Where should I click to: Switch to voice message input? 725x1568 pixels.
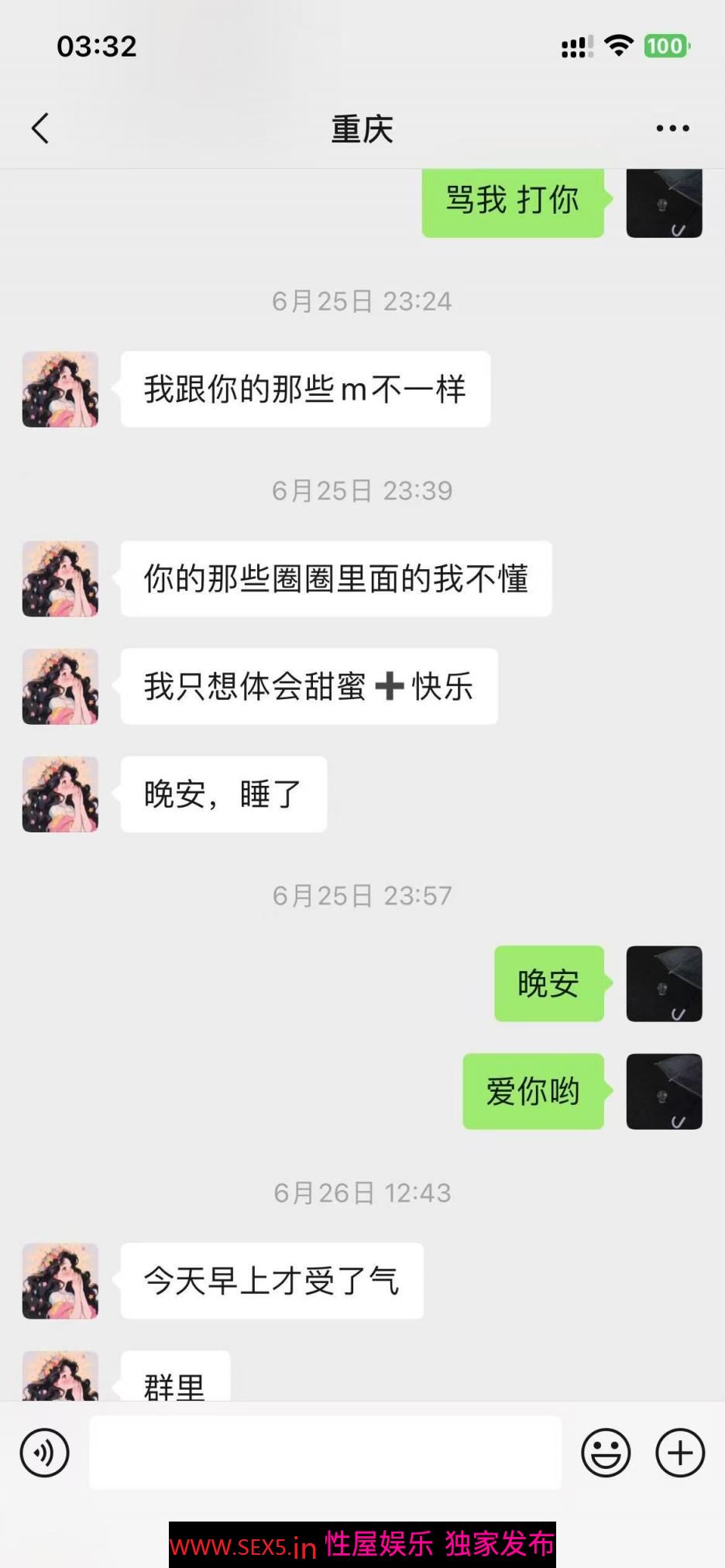[45, 1453]
